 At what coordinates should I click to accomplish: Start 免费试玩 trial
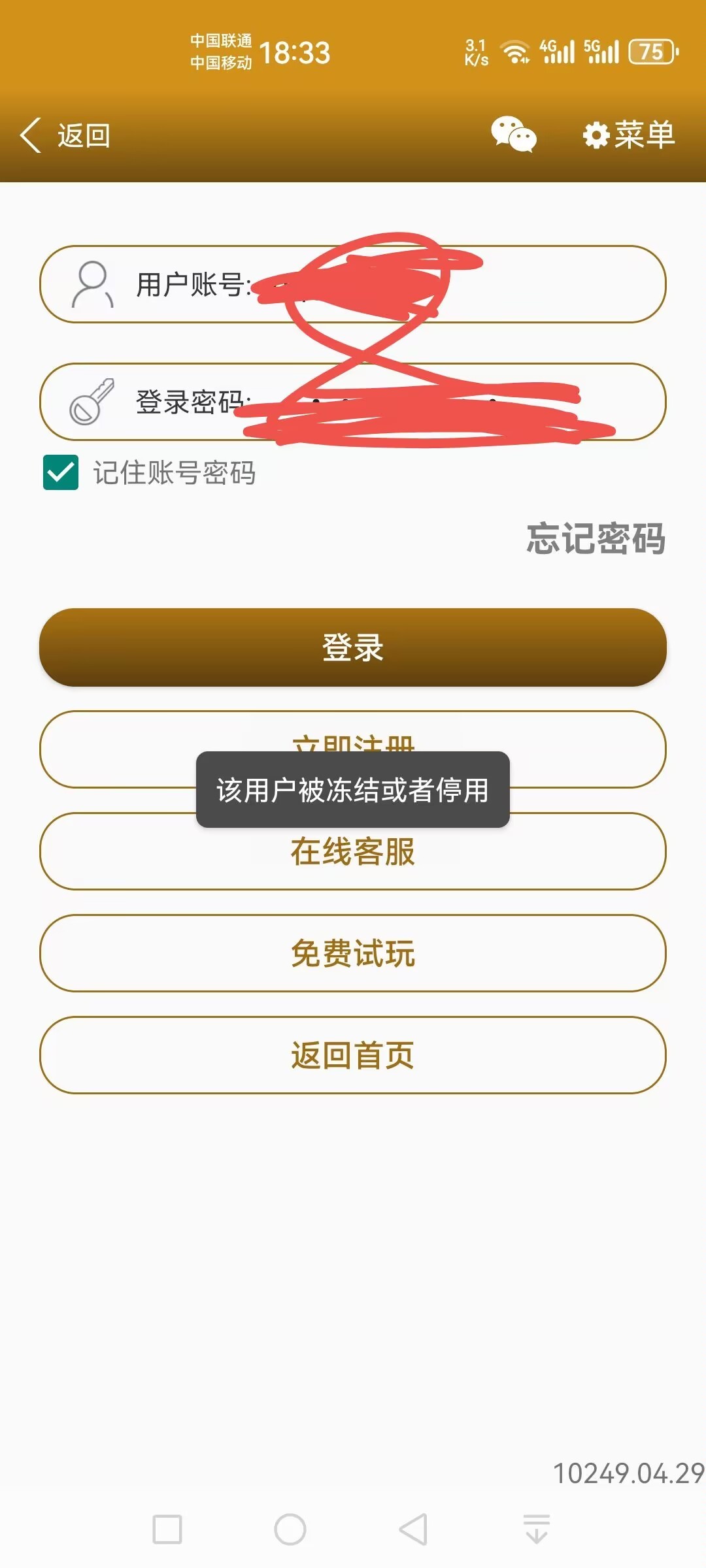tap(353, 953)
